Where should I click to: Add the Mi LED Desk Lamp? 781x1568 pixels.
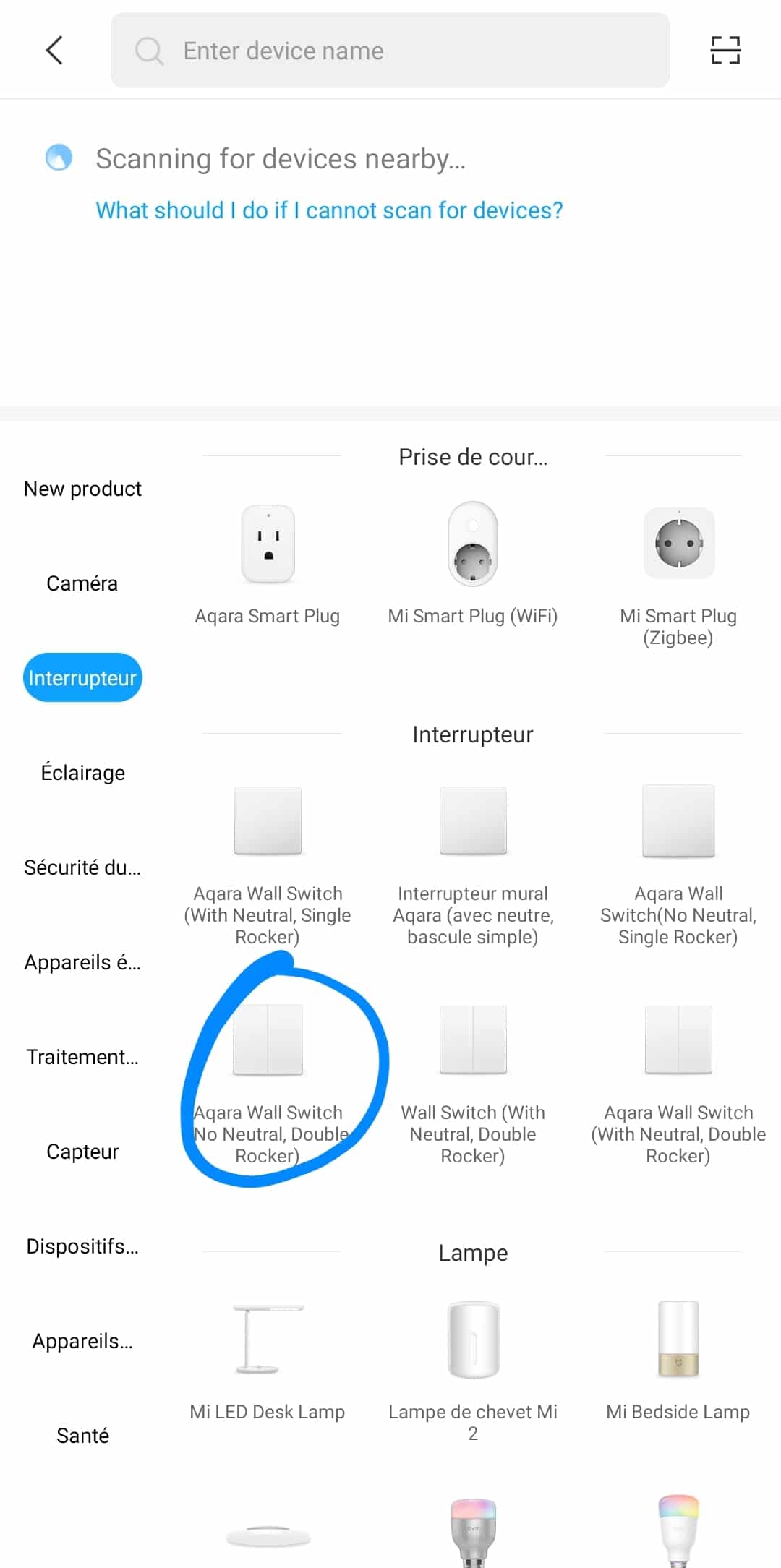268,1363
